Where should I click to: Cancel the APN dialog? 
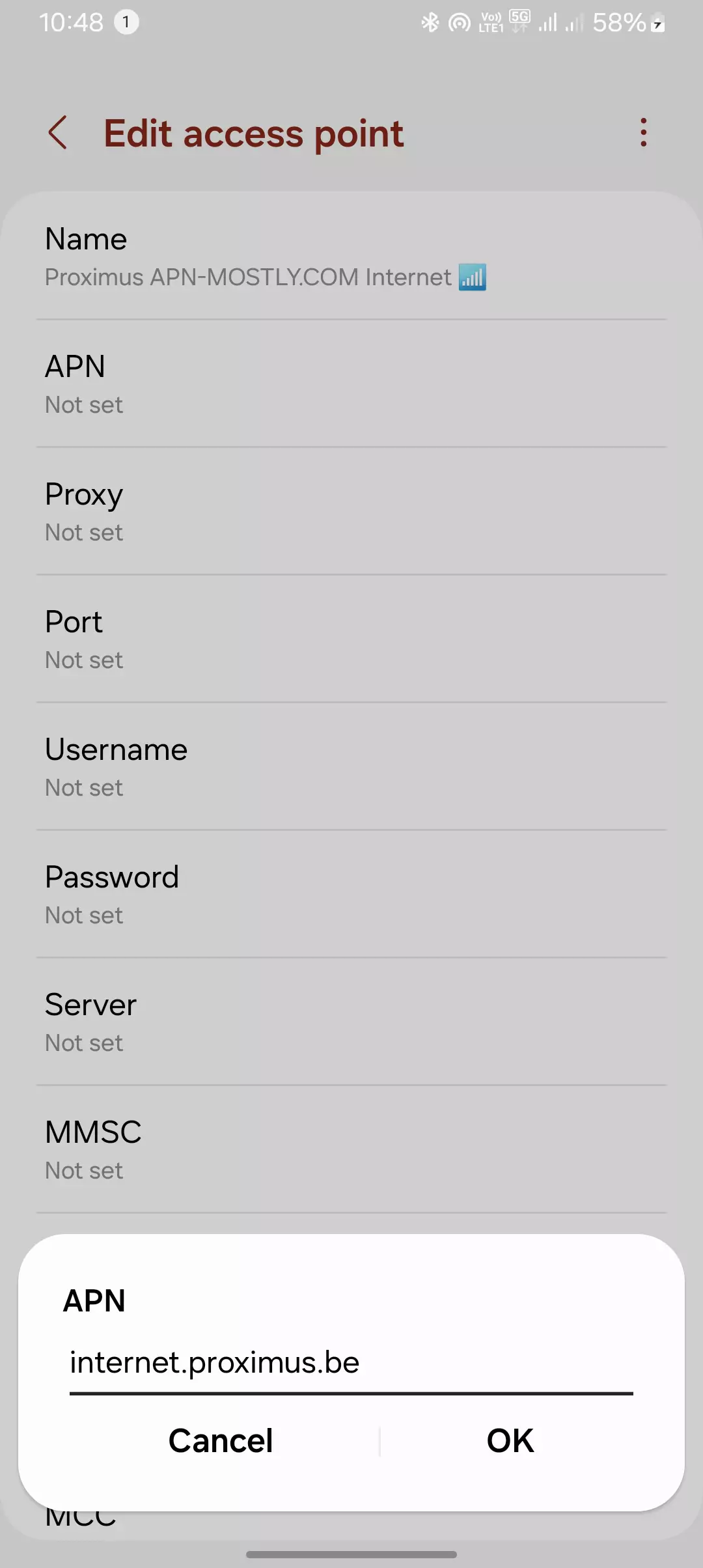pyautogui.click(x=221, y=1440)
